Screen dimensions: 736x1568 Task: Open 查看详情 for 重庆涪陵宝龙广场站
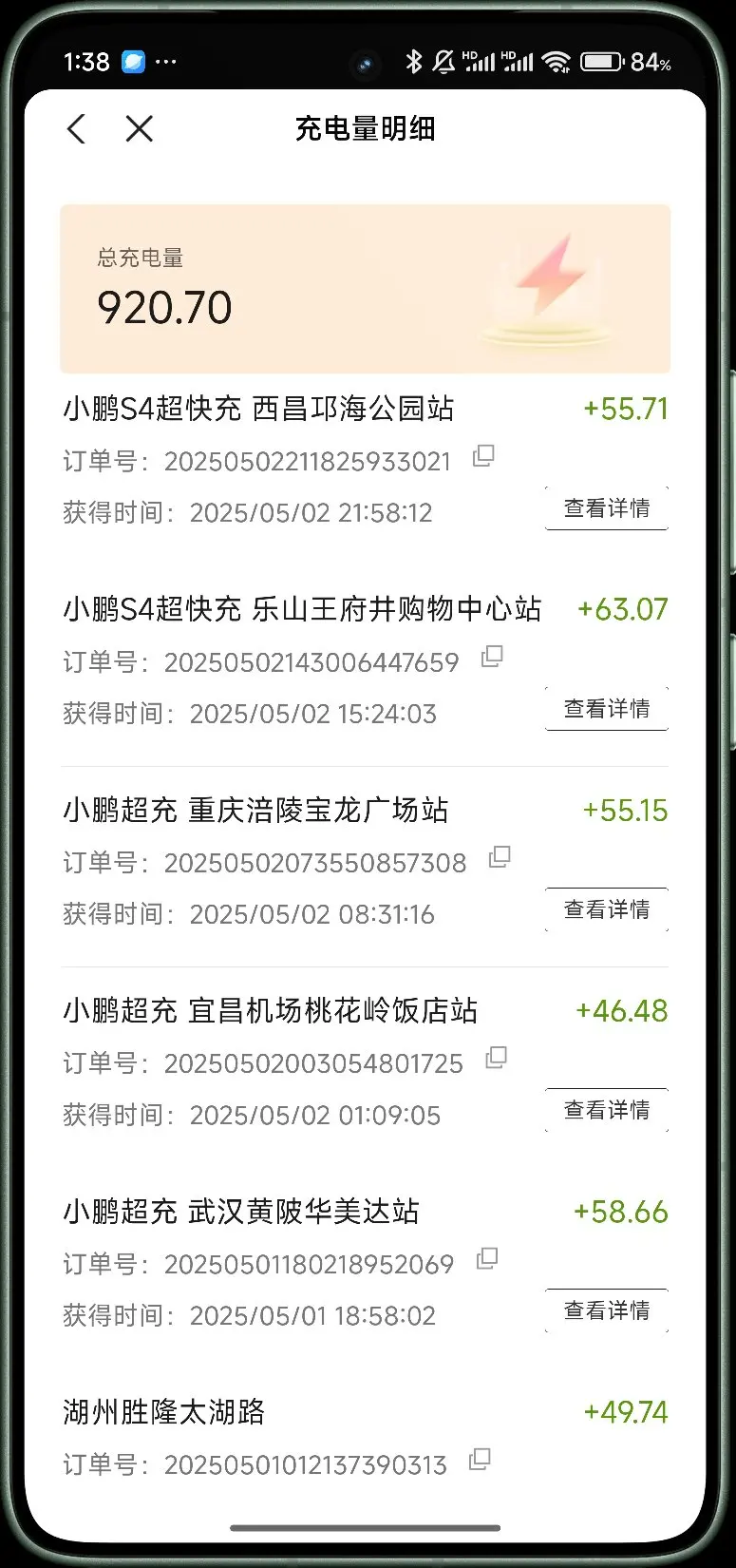tap(607, 909)
